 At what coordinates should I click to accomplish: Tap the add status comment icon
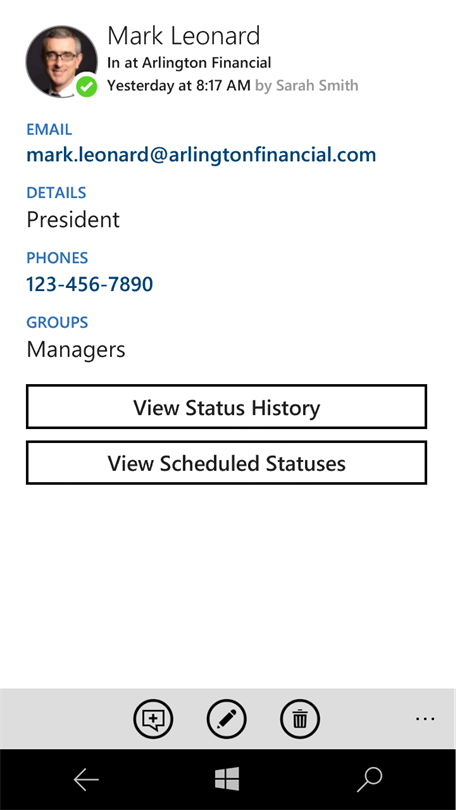pos(153,719)
